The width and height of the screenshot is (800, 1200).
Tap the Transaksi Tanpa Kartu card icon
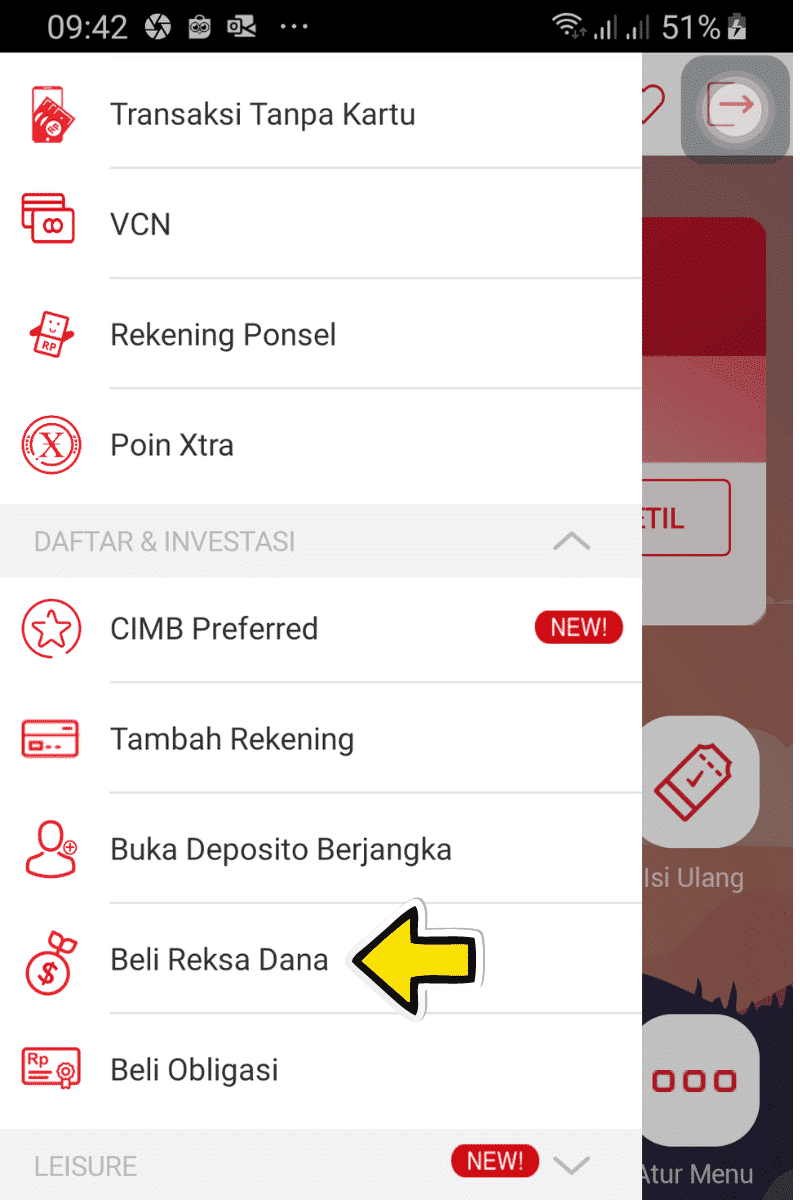(x=50, y=113)
